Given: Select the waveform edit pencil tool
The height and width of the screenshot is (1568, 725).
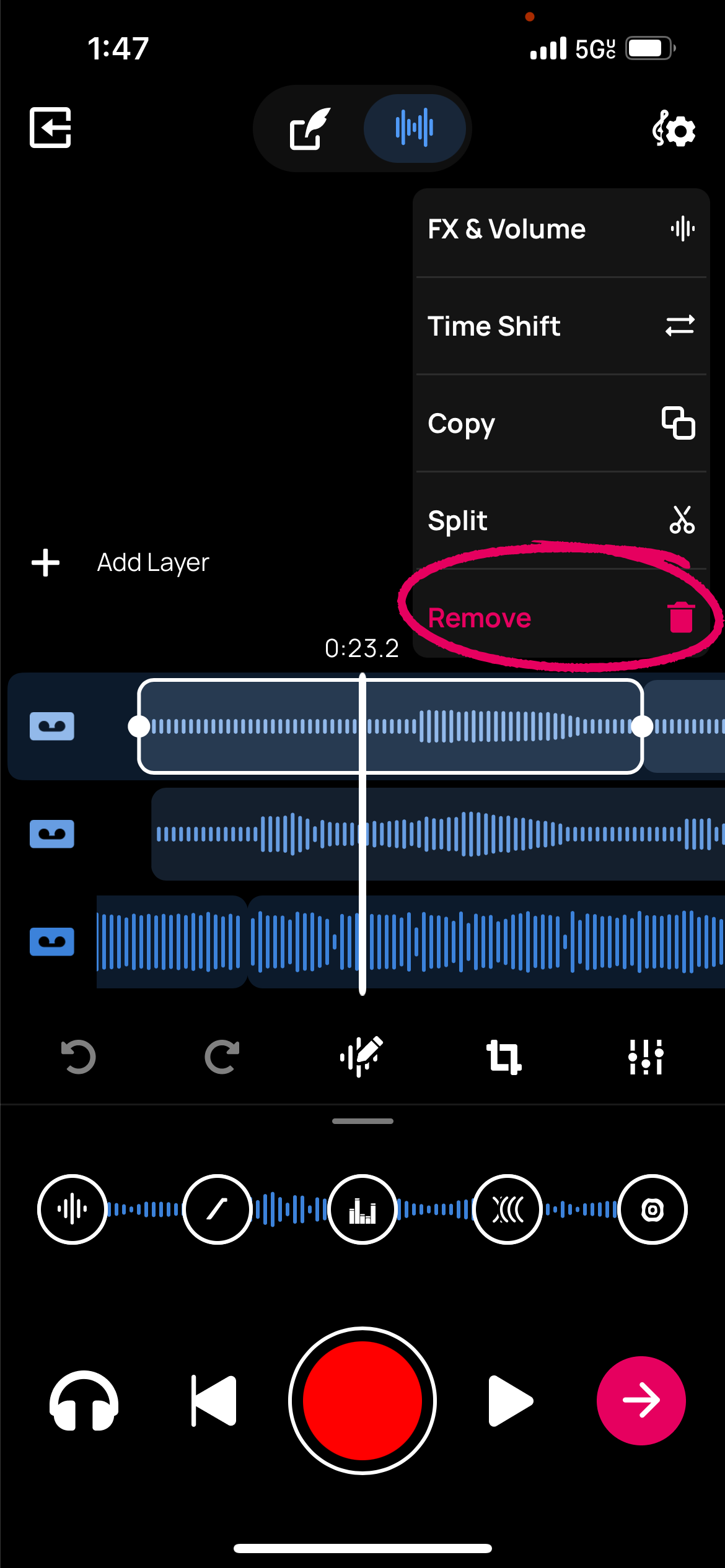Looking at the screenshot, I should point(362,1057).
